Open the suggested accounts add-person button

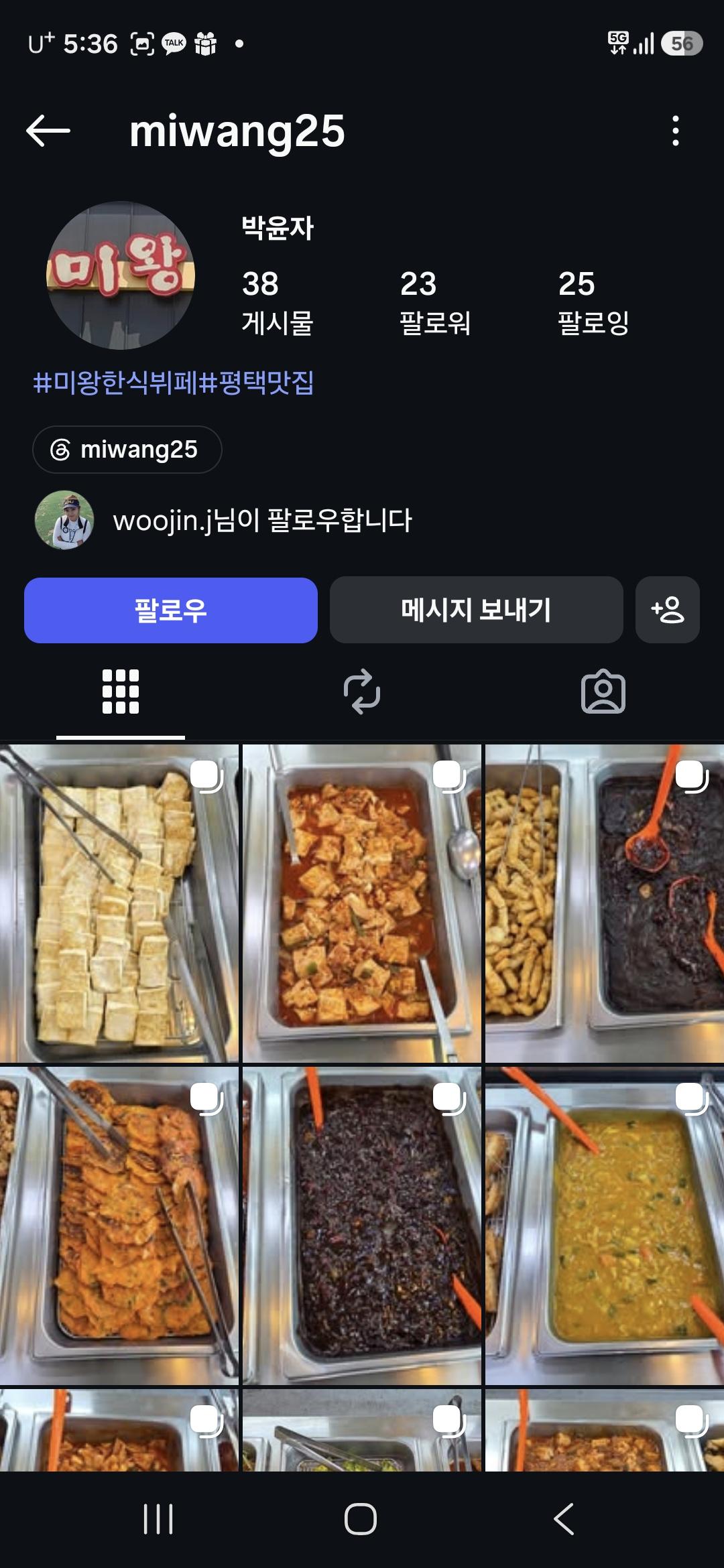point(668,610)
